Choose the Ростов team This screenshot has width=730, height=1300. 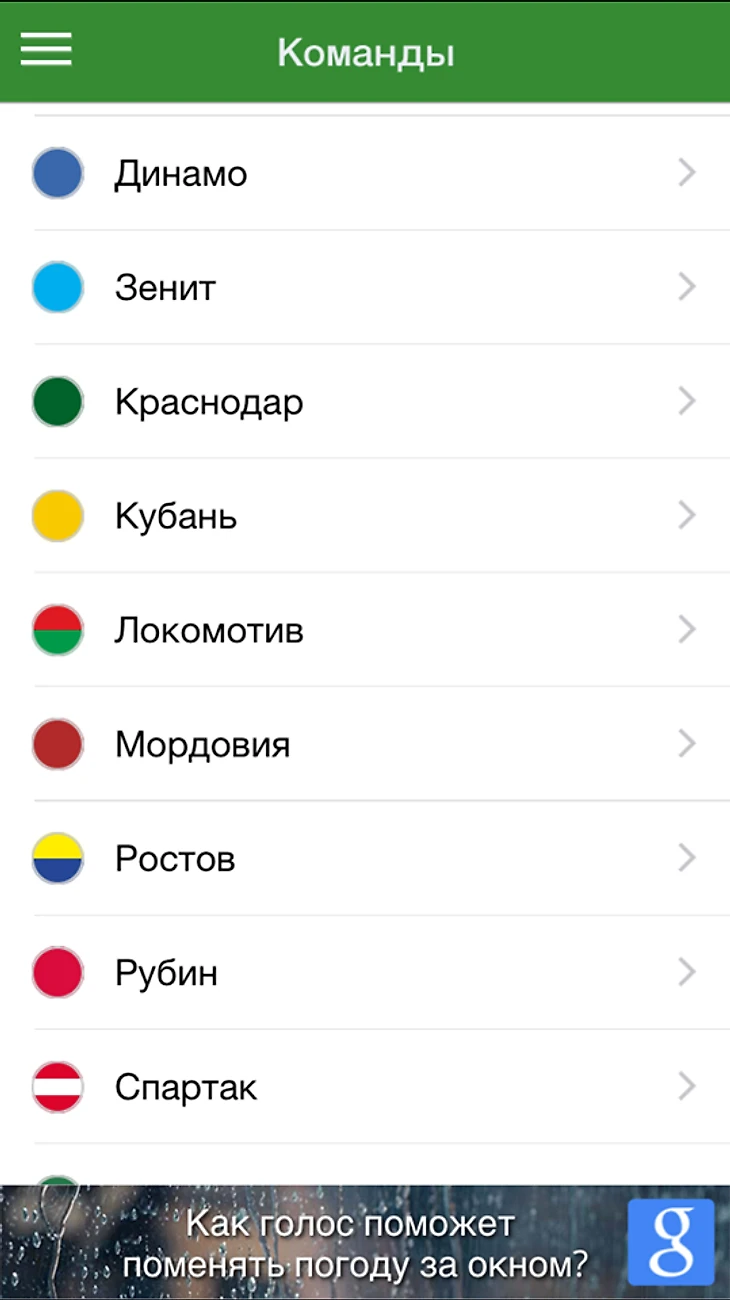coord(365,858)
